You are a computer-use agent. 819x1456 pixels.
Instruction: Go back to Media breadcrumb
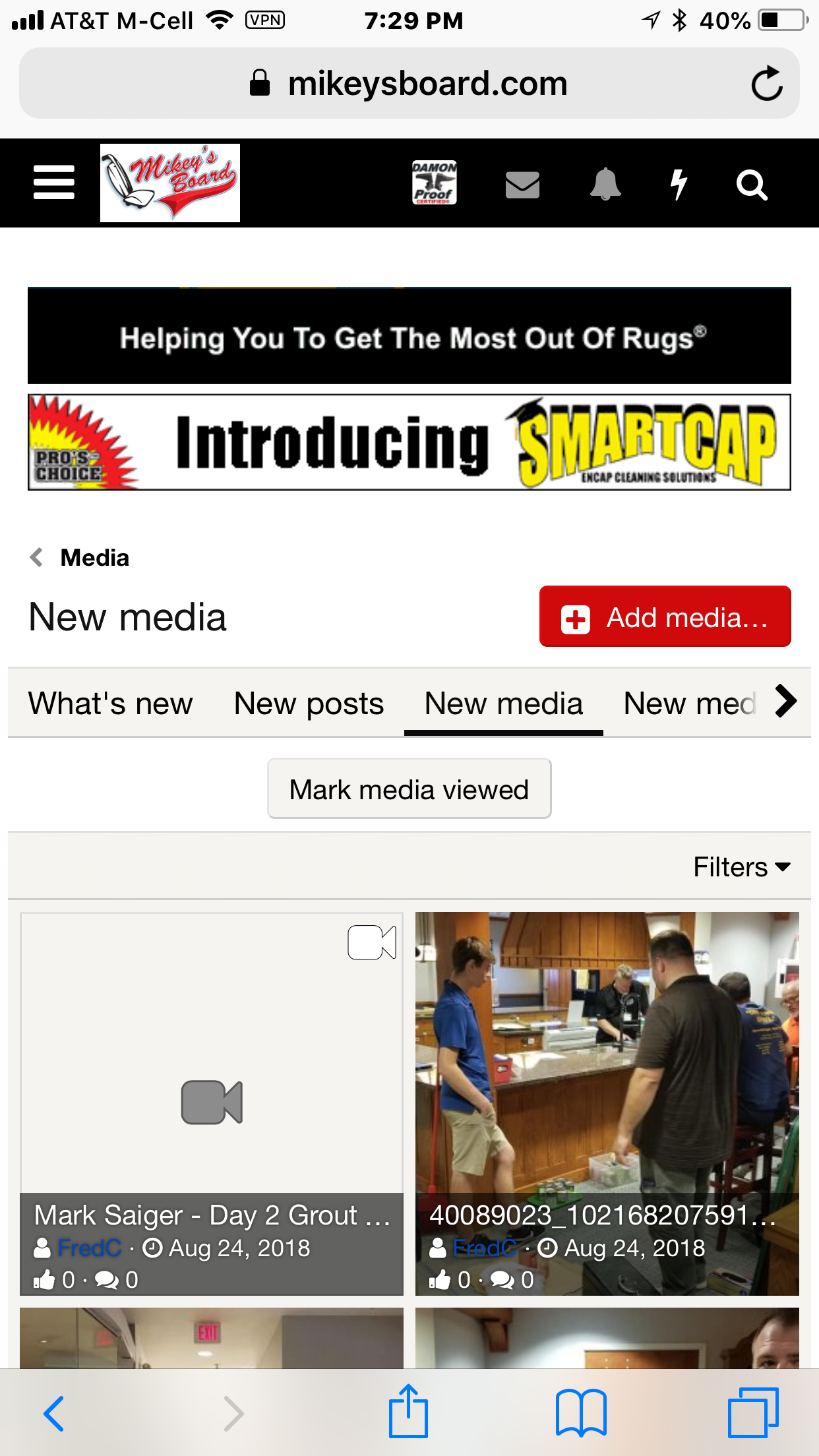pyautogui.click(x=94, y=558)
